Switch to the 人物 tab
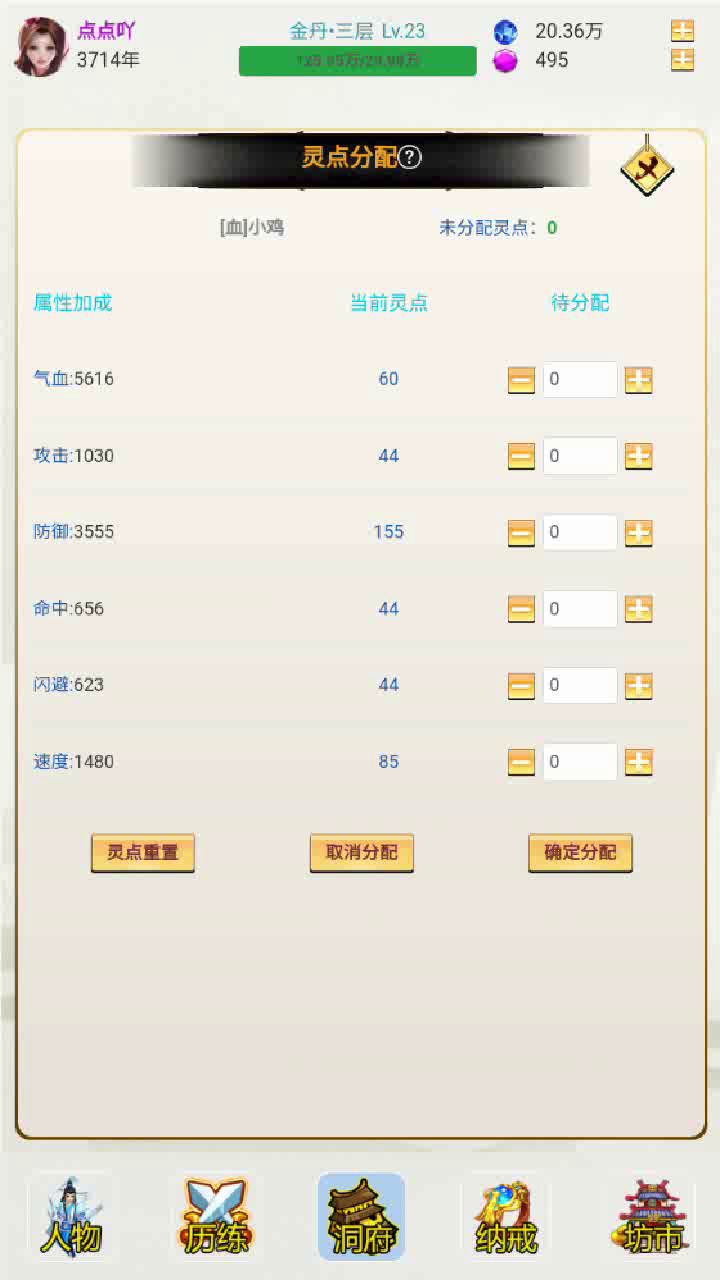Viewport: 720px width, 1280px height. click(71, 1218)
